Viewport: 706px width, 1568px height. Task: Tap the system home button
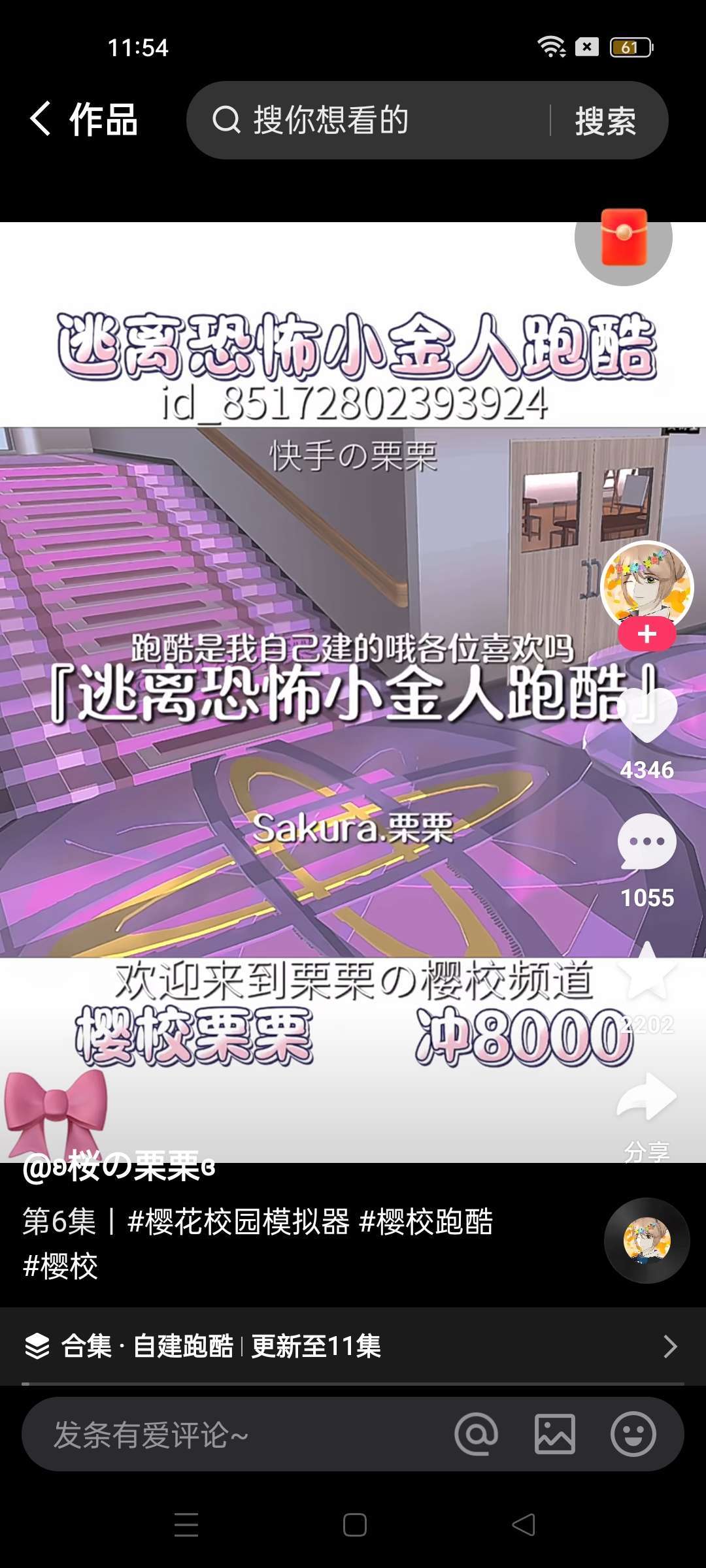354,1525
